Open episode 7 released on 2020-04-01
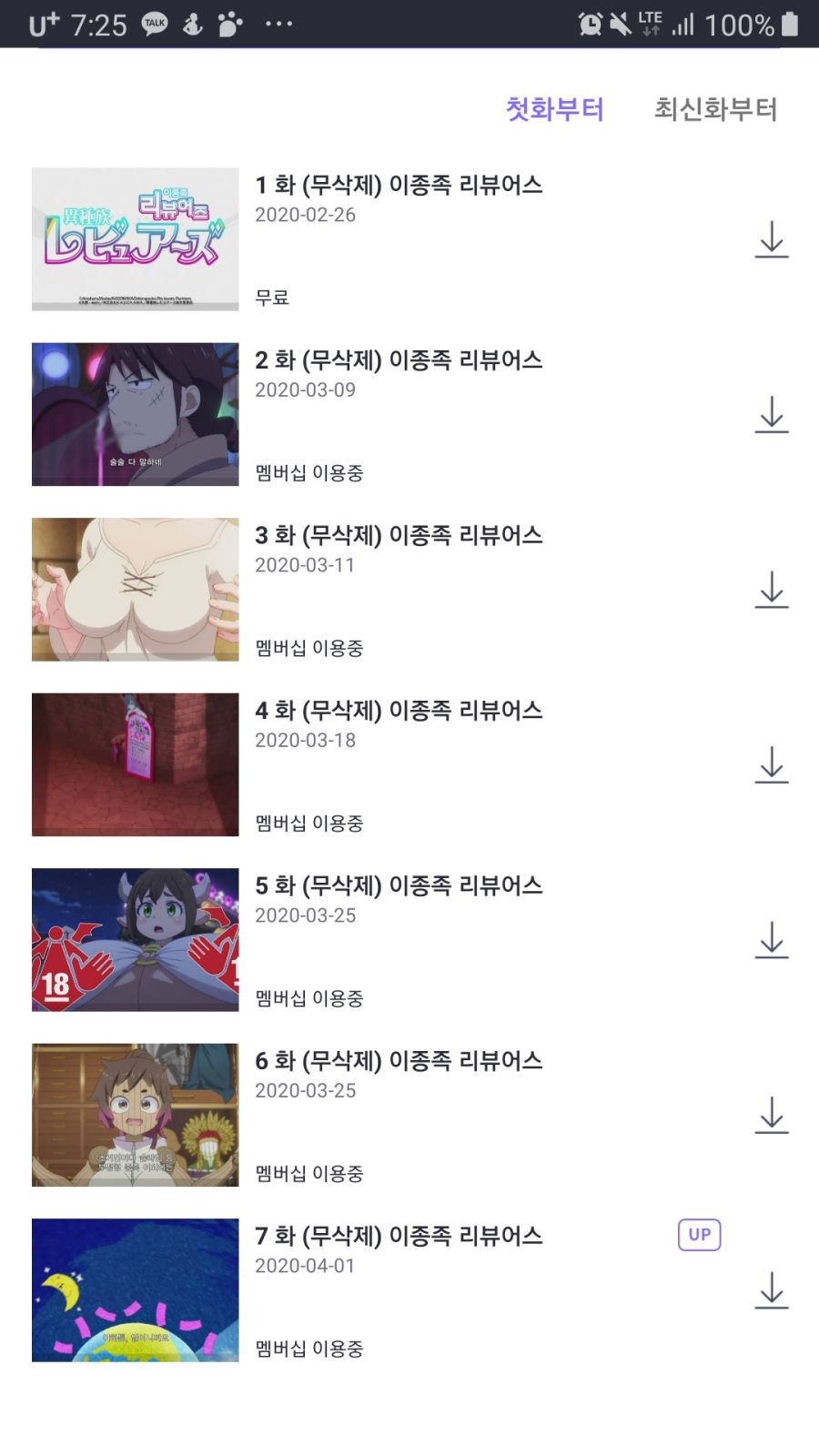Image resolution: width=819 pixels, height=1456 pixels. pos(399,1236)
